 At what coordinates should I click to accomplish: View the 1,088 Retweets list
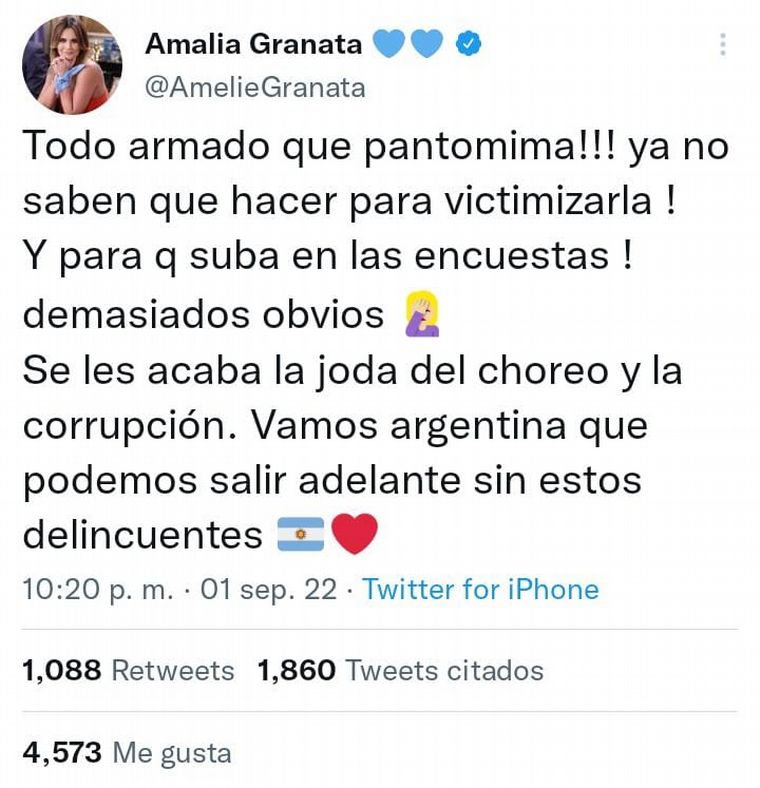point(128,670)
